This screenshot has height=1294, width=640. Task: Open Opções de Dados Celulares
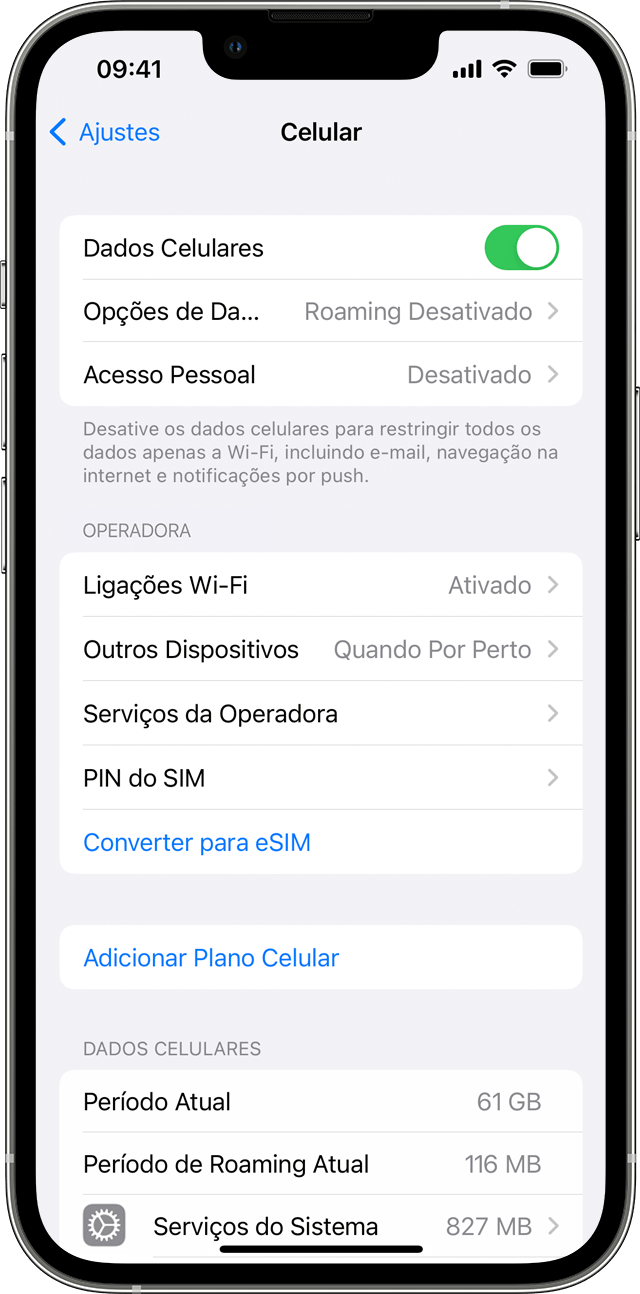click(x=320, y=311)
